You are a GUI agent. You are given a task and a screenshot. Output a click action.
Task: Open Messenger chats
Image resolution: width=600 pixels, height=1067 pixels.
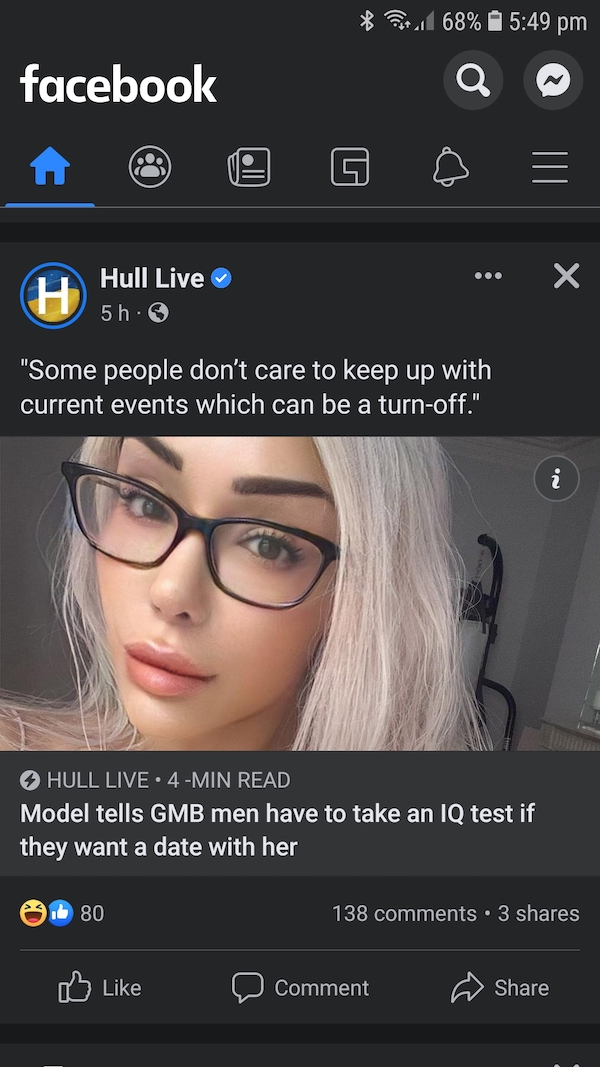553,80
